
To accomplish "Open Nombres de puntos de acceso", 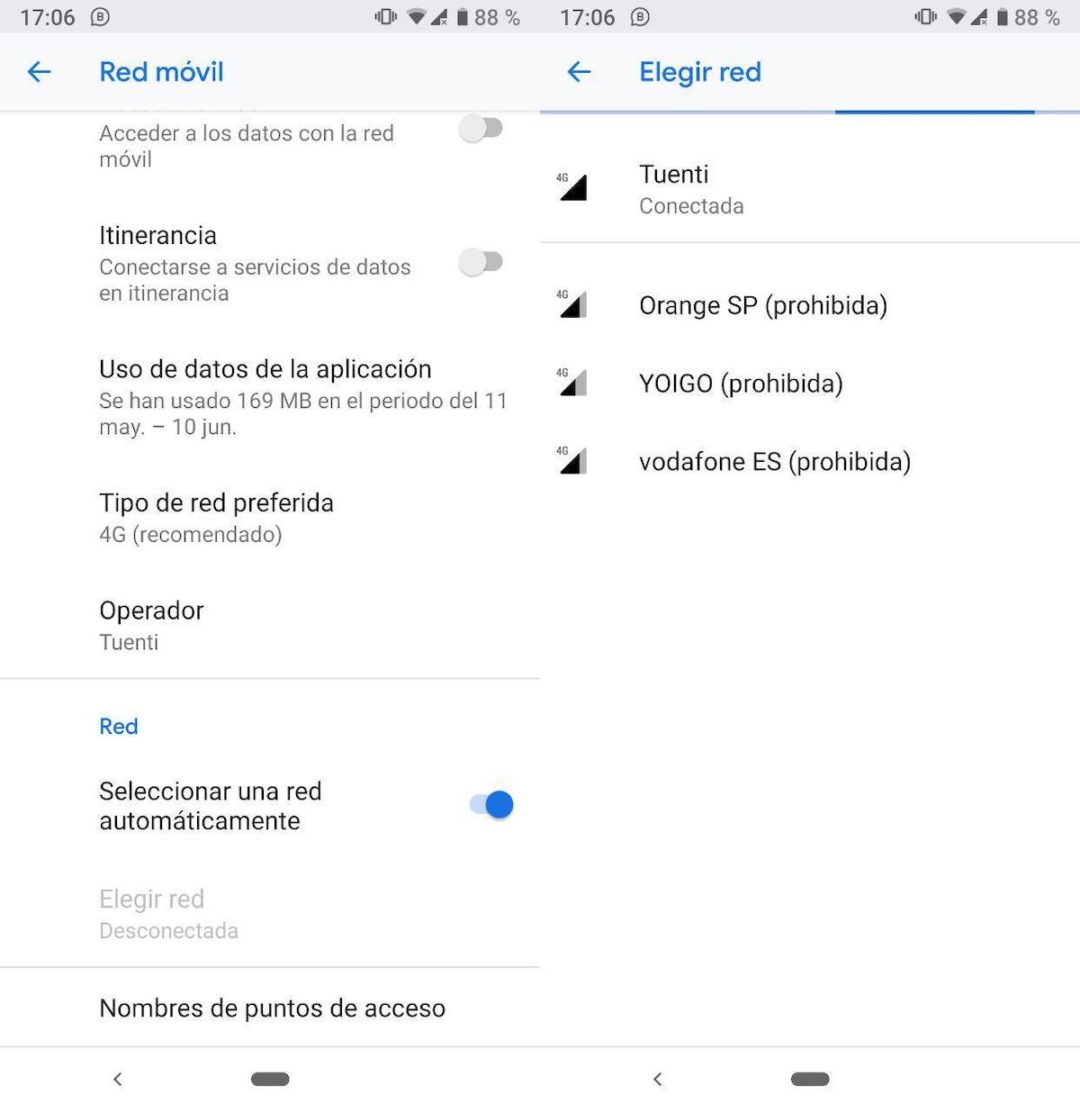I will (x=272, y=1008).
